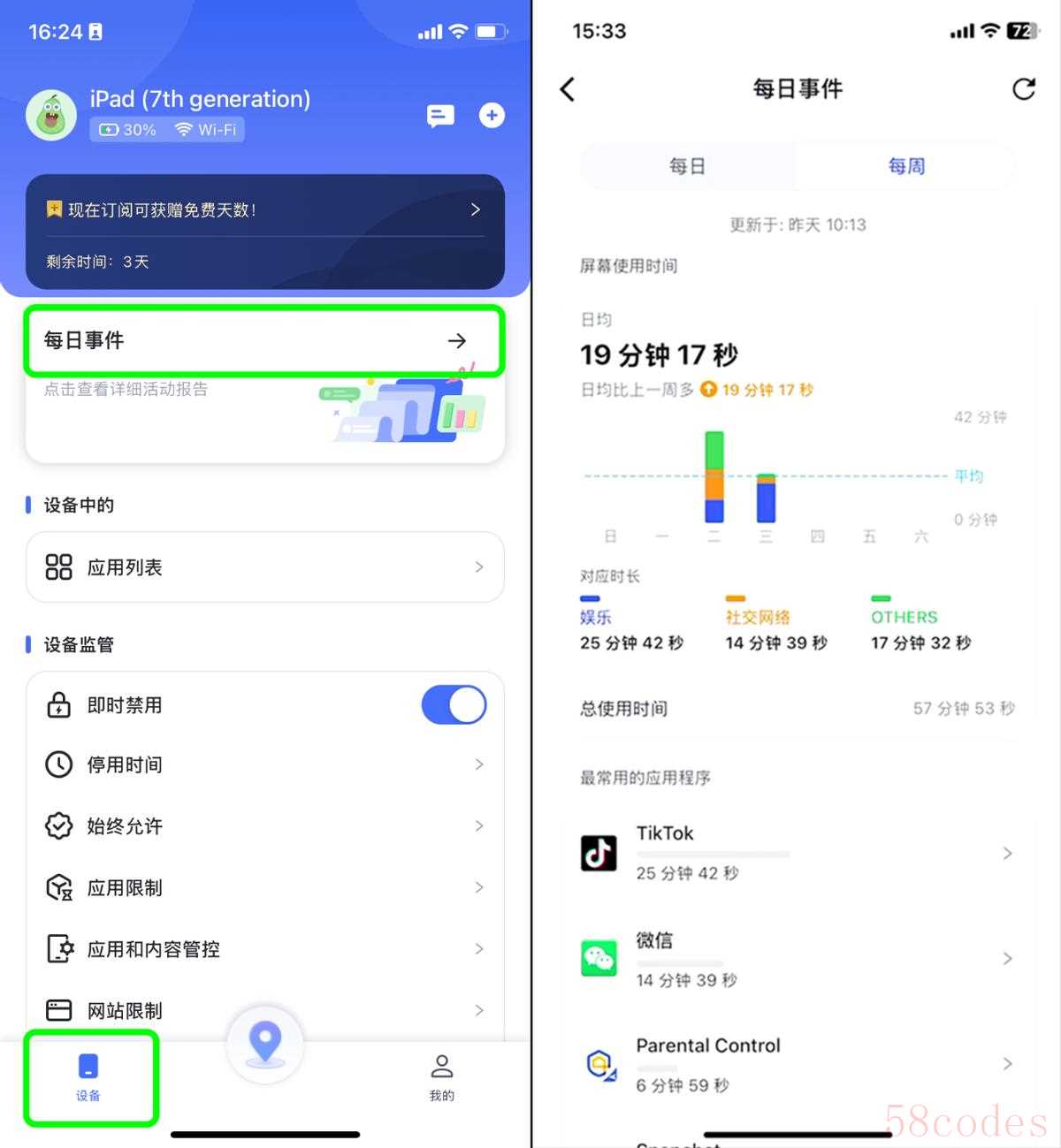
Task: Toggle the 即时禁用 instant block switch
Action: (x=454, y=705)
